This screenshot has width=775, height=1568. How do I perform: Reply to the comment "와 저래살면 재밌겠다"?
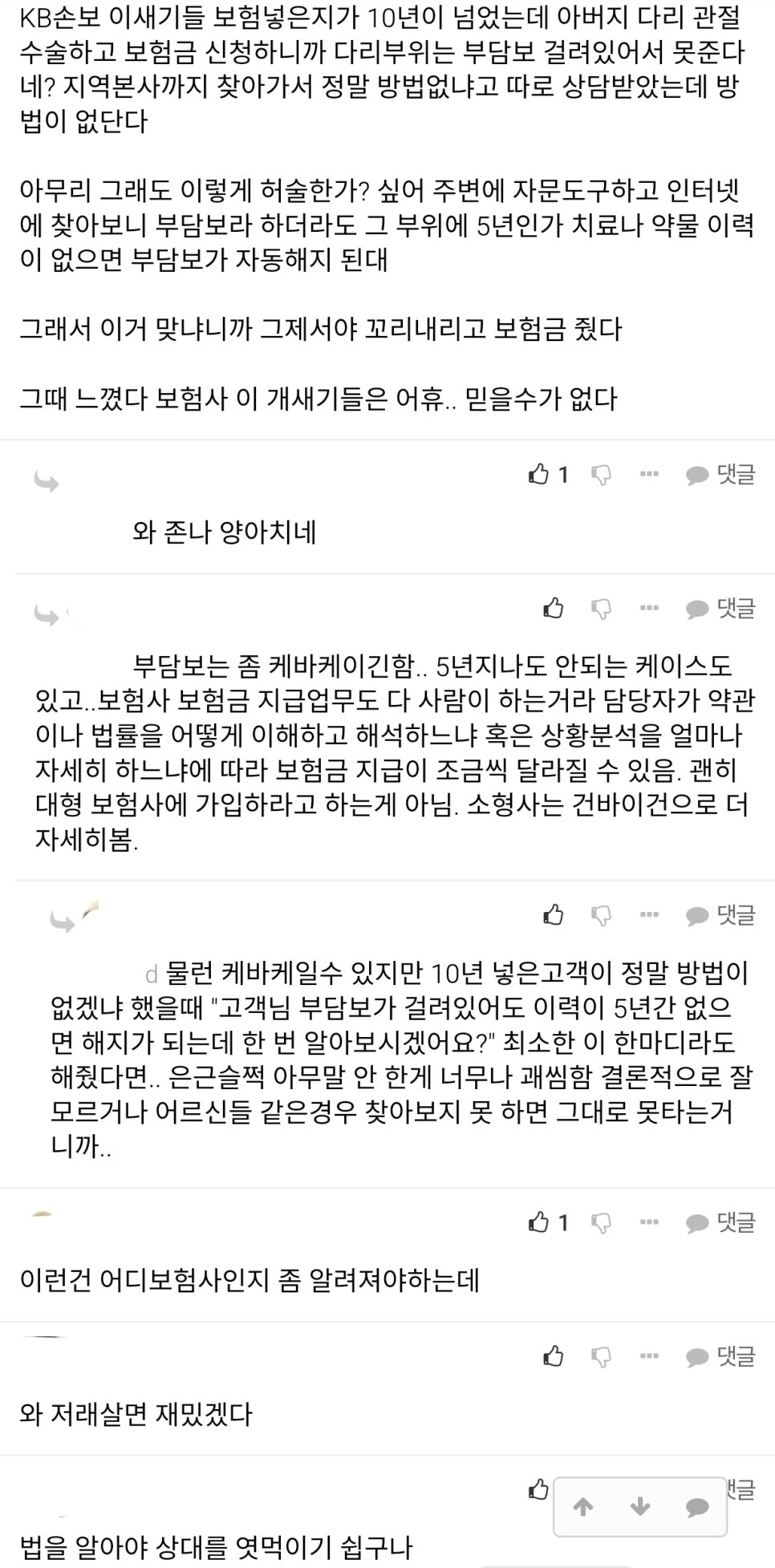tap(720, 1356)
